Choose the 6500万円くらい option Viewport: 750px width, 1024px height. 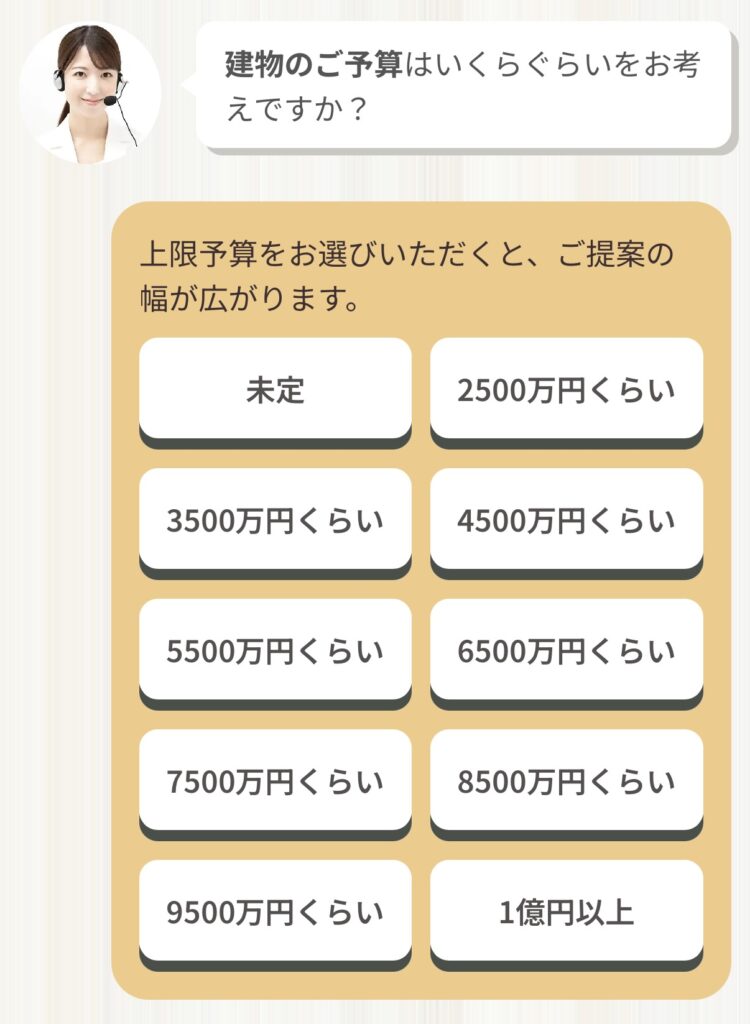[x=566, y=652]
